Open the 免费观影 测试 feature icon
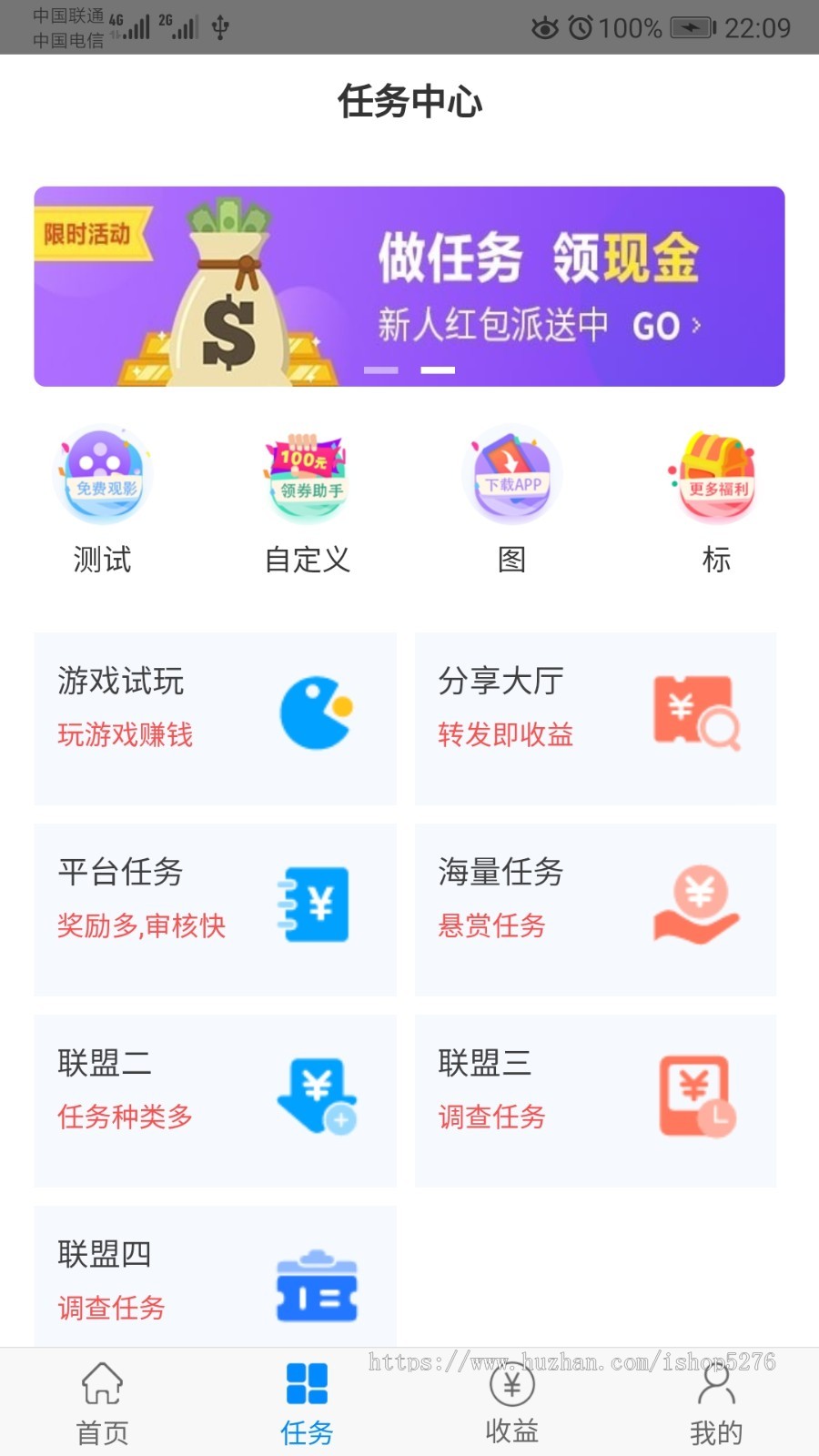819x1456 pixels. pyautogui.click(x=102, y=474)
